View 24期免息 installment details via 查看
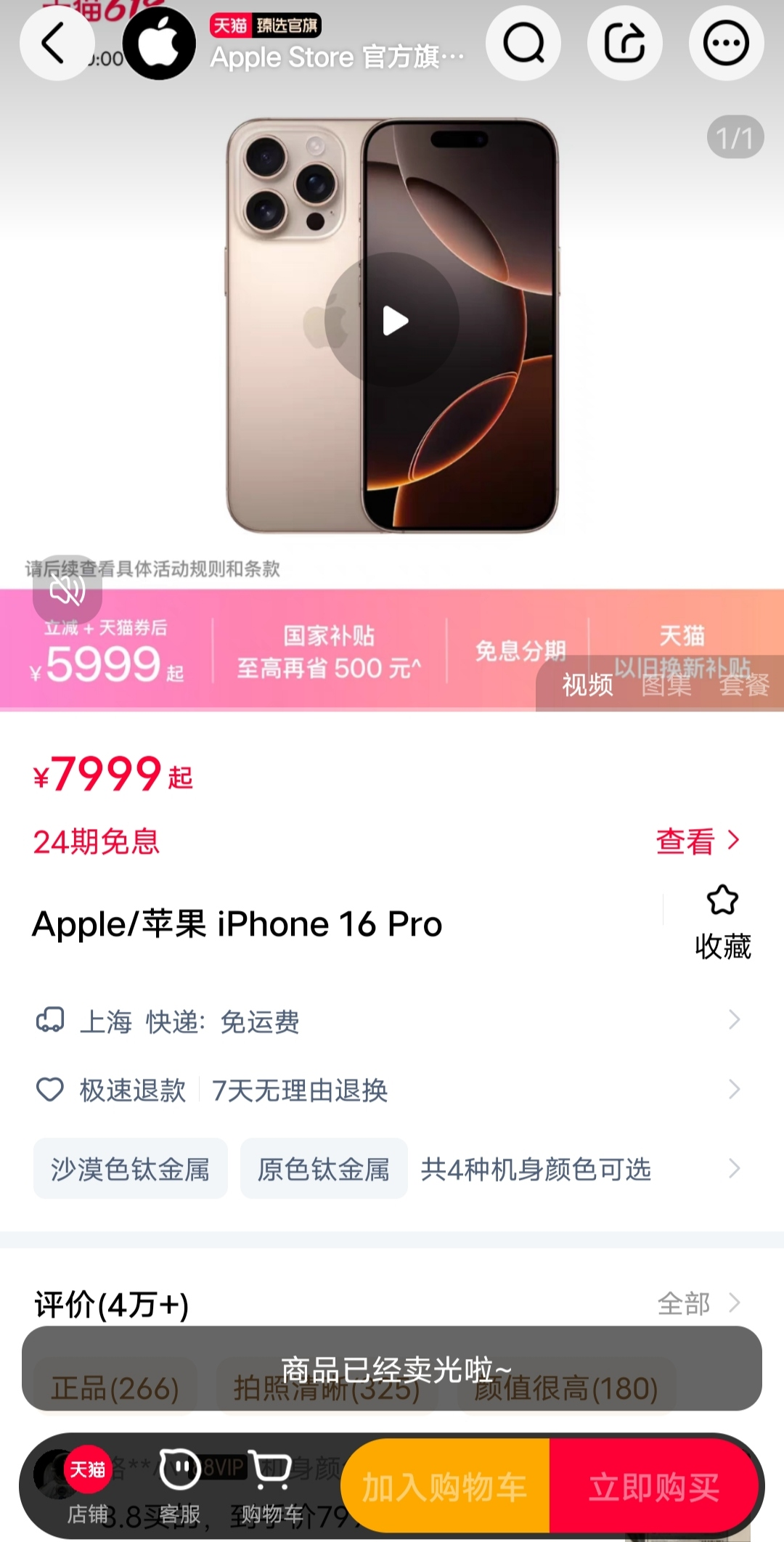 click(x=698, y=841)
